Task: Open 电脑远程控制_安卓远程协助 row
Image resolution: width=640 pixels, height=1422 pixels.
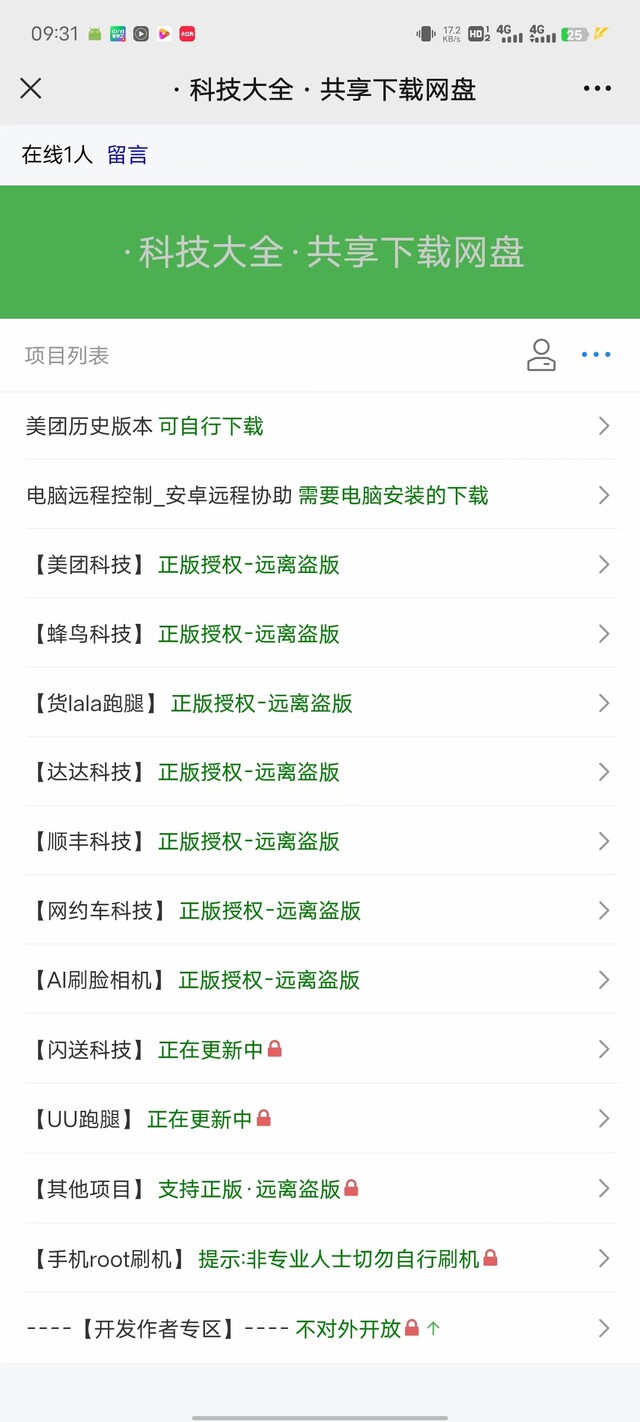Action: click(x=320, y=495)
